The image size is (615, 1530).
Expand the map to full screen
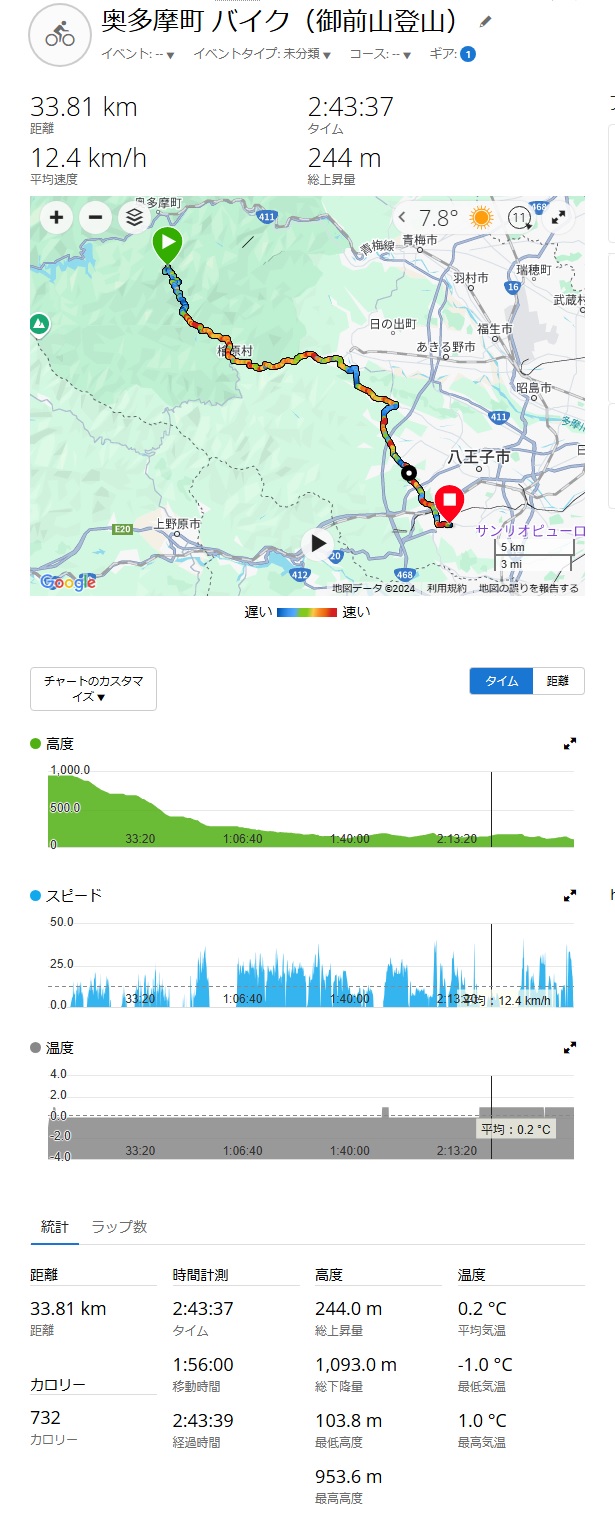(x=559, y=217)
